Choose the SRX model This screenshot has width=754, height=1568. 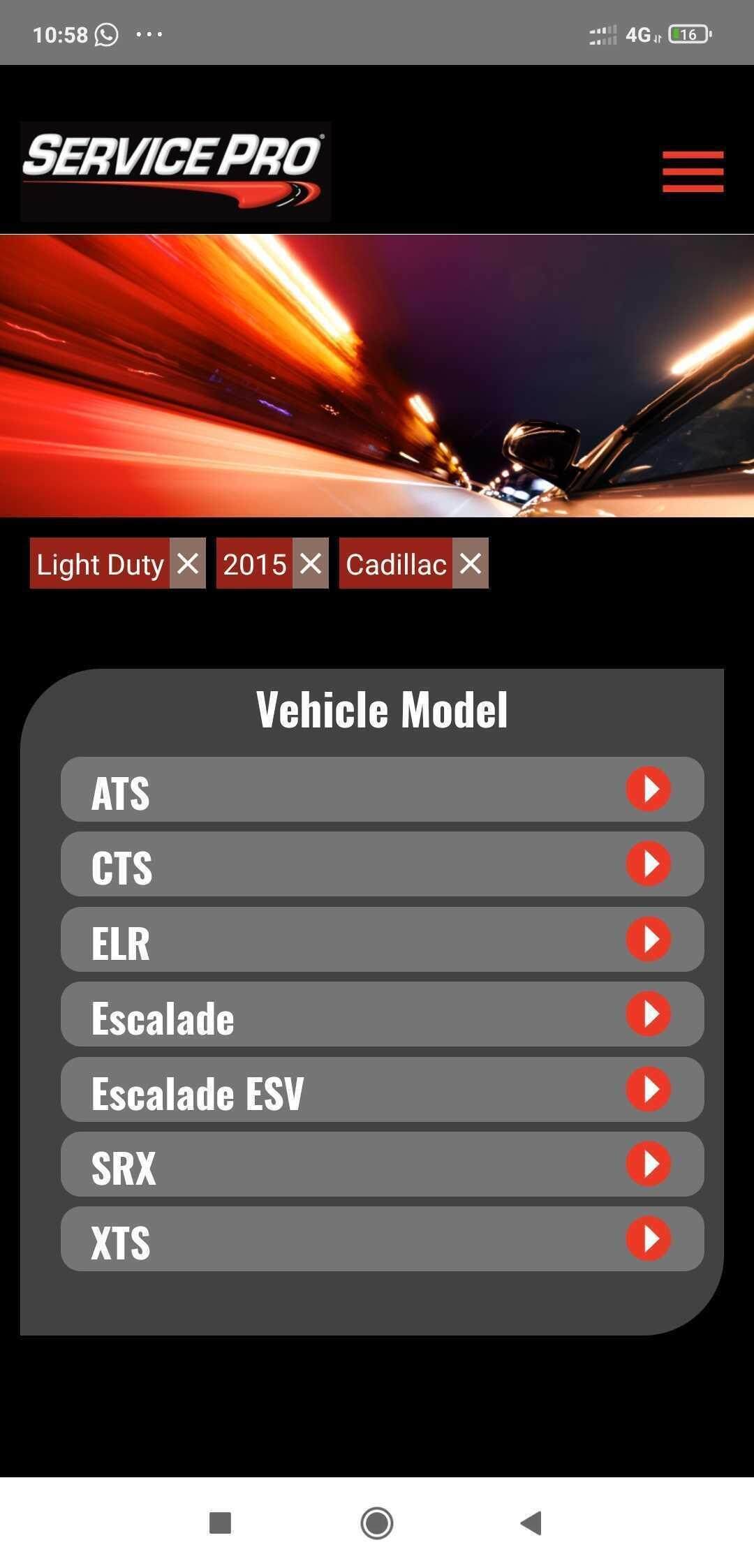click(382, 1164)
